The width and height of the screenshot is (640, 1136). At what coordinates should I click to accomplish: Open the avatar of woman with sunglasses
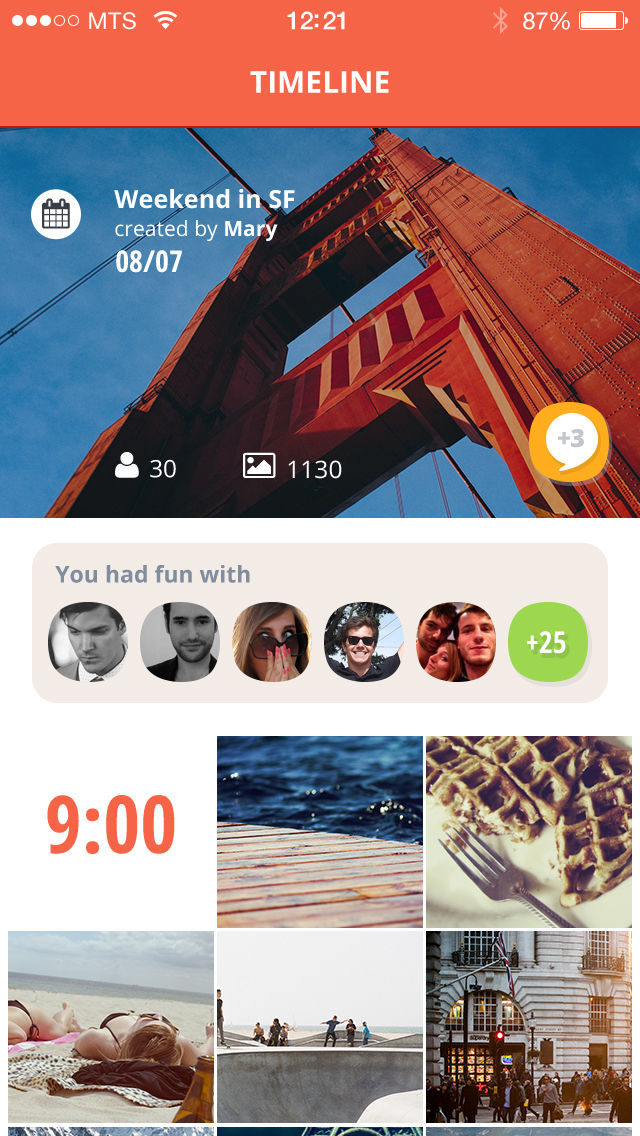pos(272,642)
